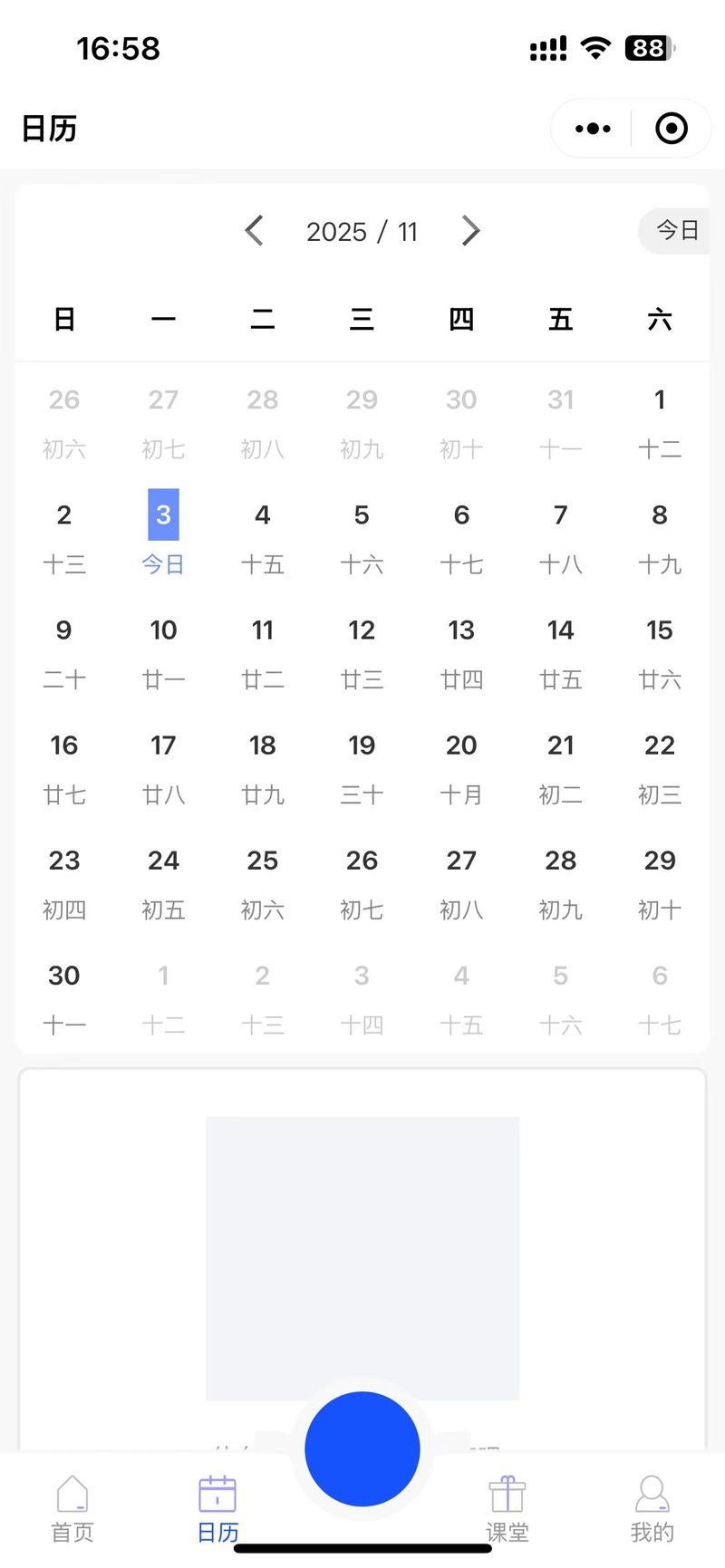
Task: Open the 课堂 tab
Action: click(x=507, y=1509)
